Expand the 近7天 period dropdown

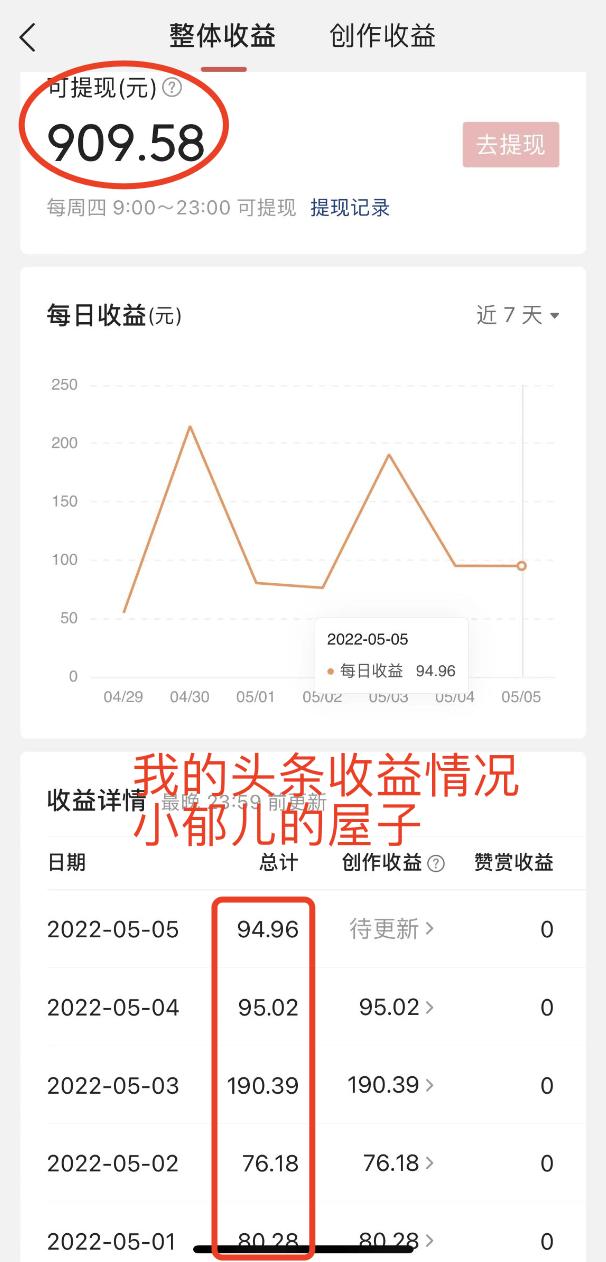pyautogui.click(x=517, y=316)
